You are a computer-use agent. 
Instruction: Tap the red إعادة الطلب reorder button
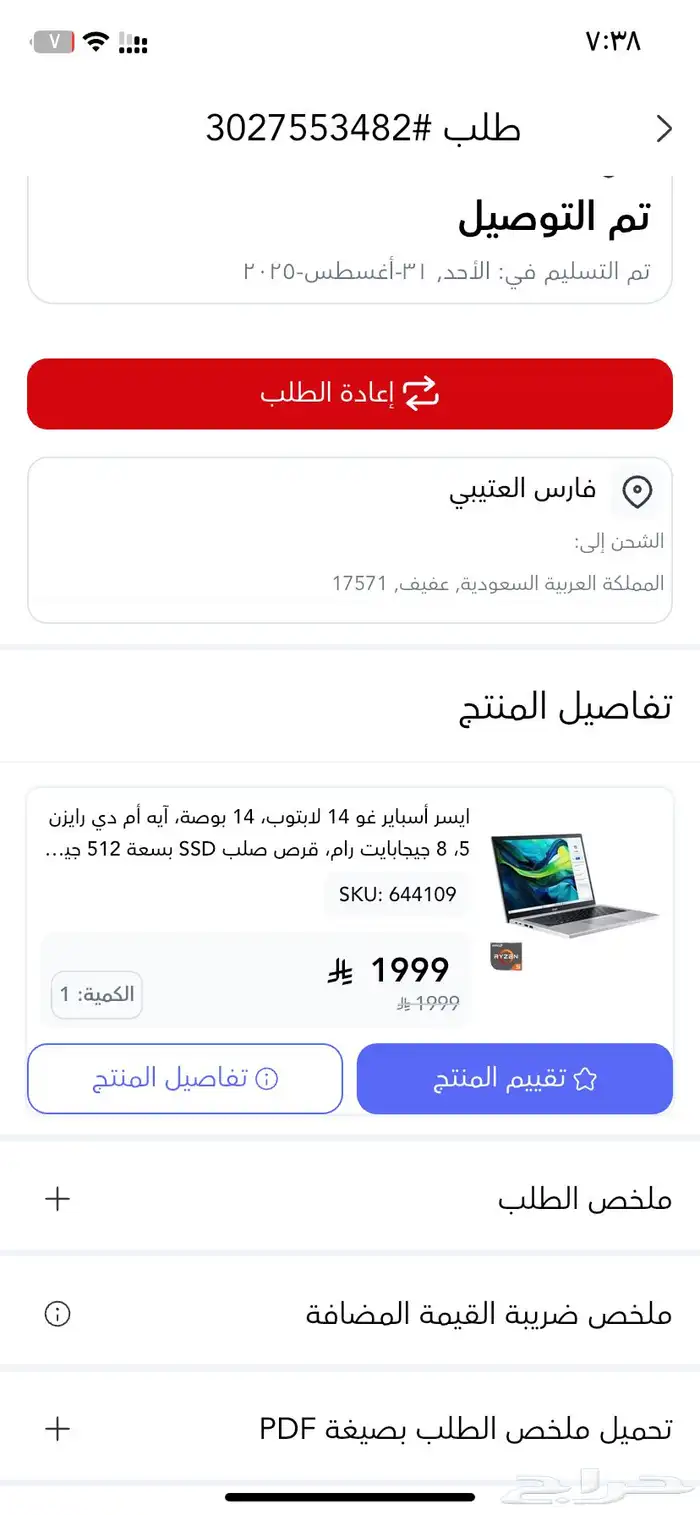click(350, 393)
